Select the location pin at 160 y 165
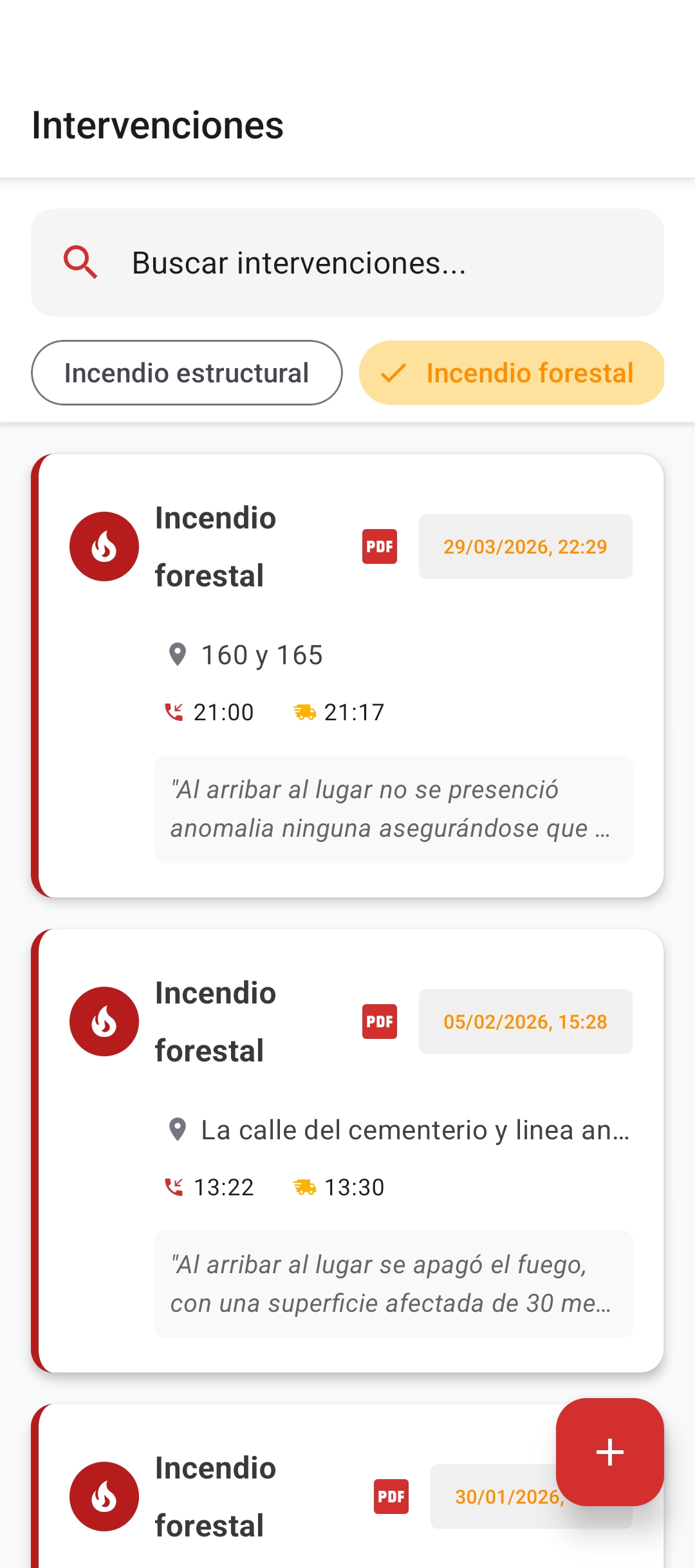 [178, 654]
